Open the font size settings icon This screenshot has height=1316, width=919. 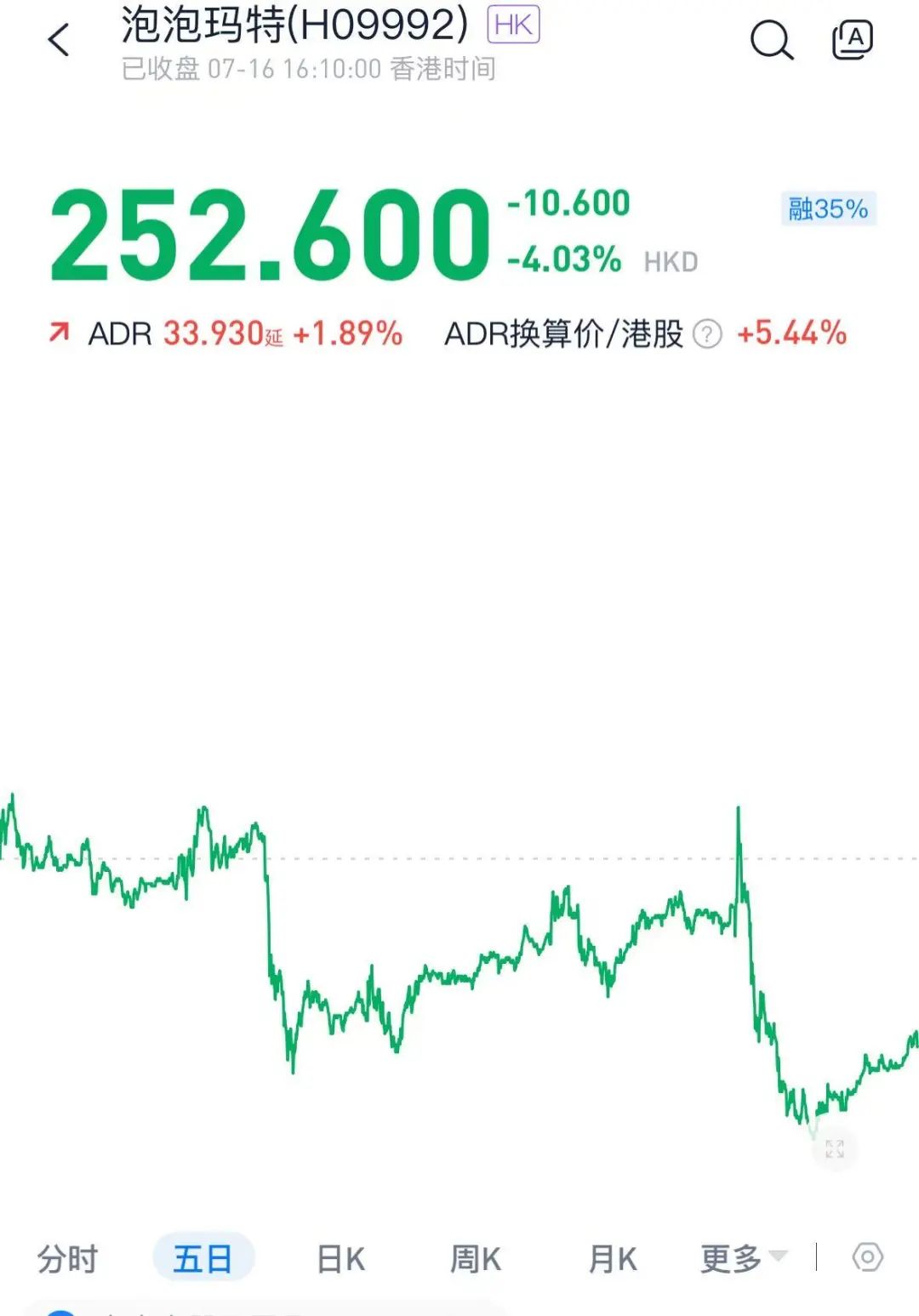(853, 40)
